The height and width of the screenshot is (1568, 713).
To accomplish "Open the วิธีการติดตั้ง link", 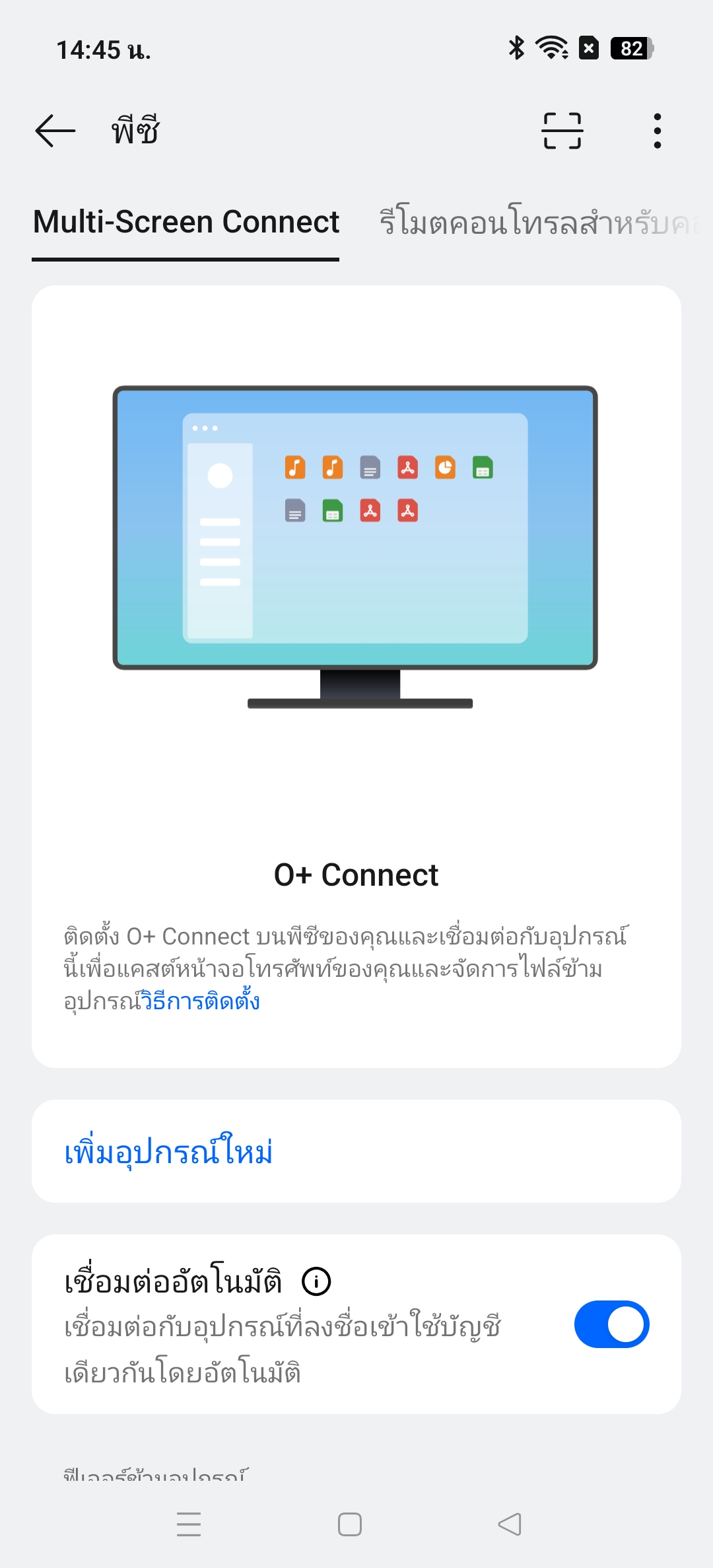I will 201,1002.
